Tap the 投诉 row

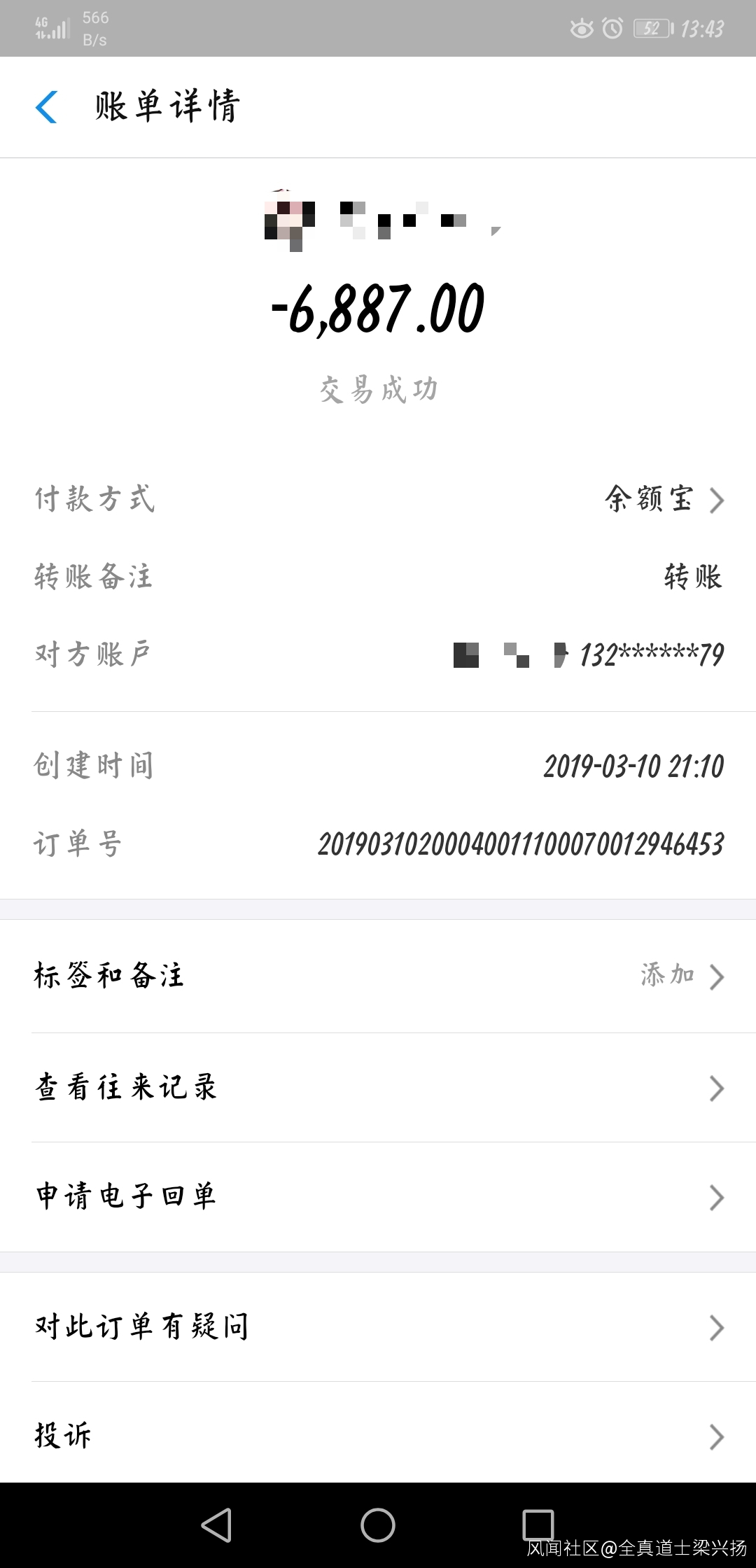(378, 1436)
